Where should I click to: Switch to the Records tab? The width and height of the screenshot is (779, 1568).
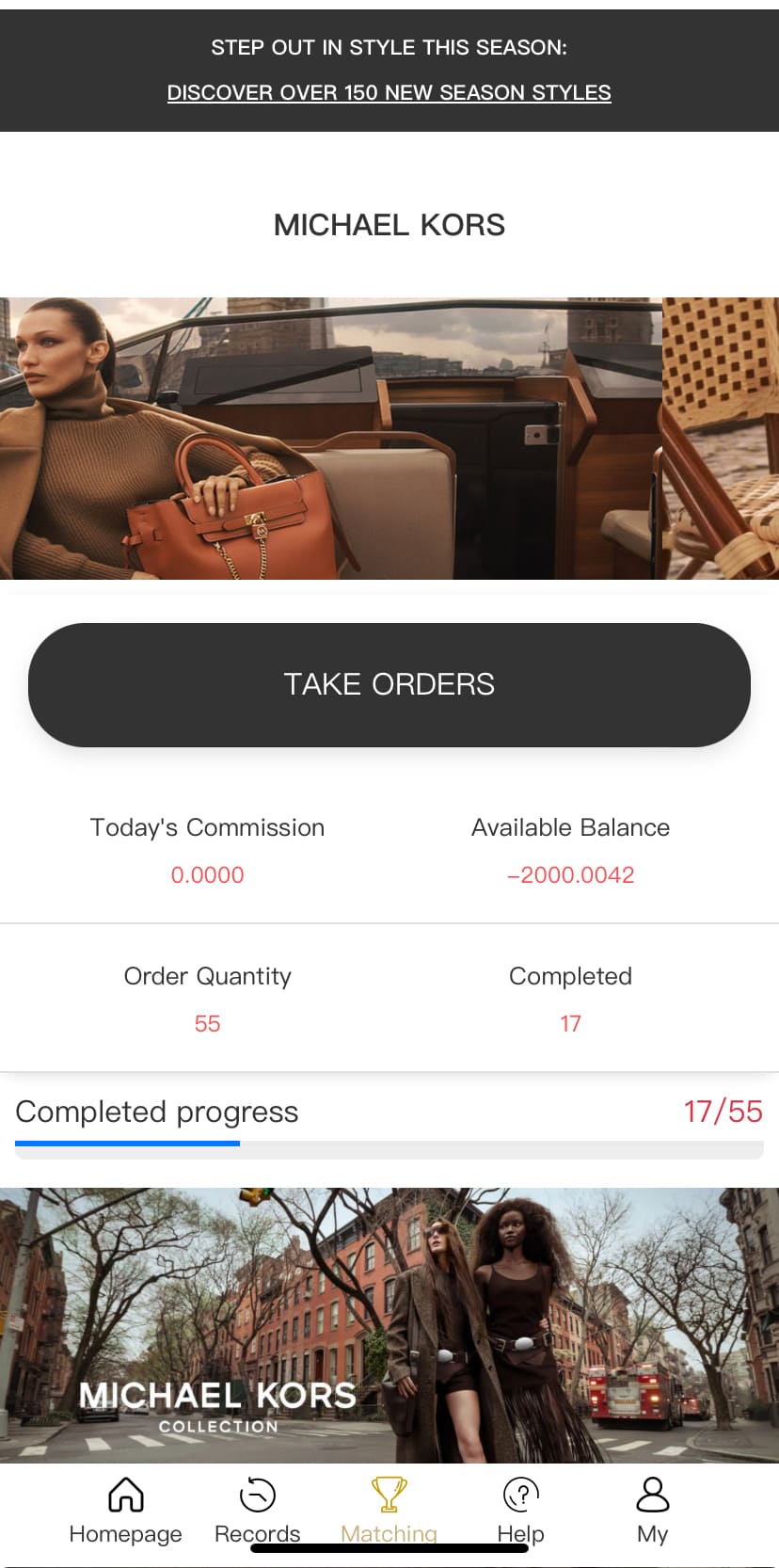tap(257, 1510)
